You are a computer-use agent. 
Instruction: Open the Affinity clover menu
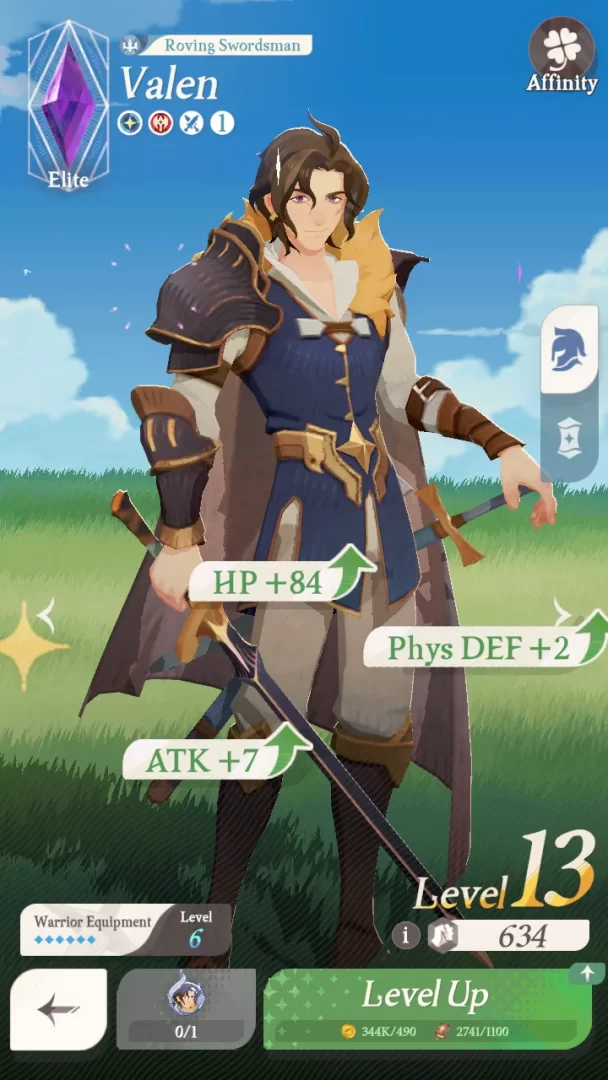[561, 56]
